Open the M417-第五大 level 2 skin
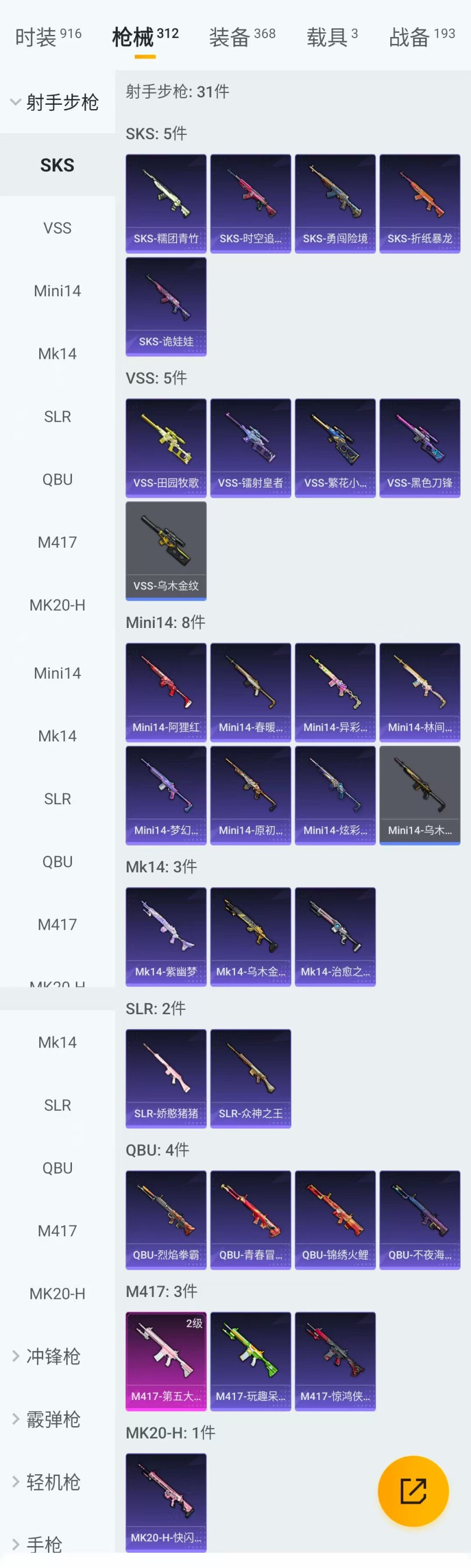This screenshot has width=471, height=1568. click(x=166, y=1361)
